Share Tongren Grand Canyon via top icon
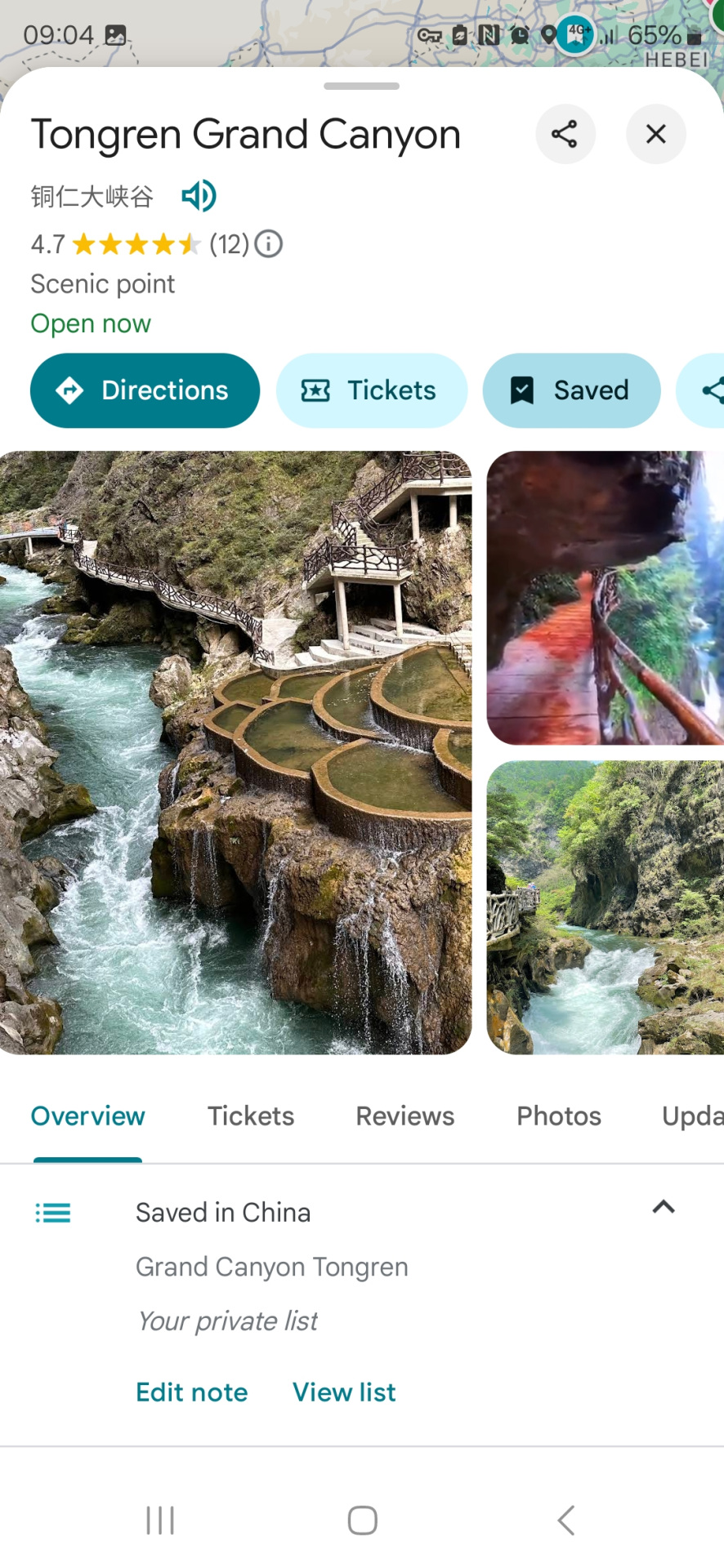The image size is (724, 1568). pos(565,134)
